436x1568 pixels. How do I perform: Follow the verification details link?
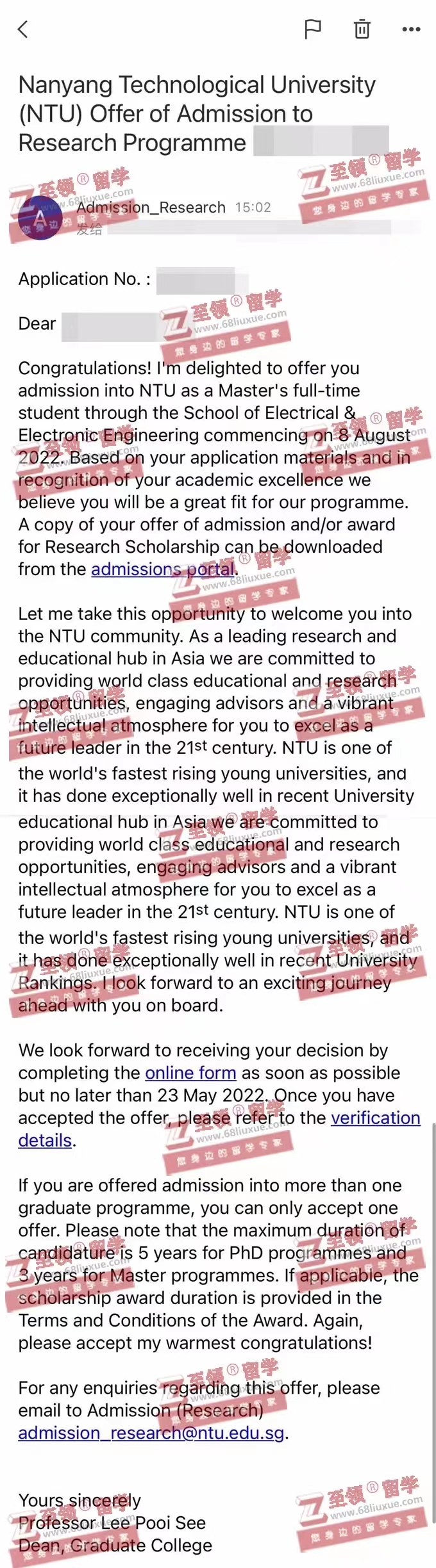[375, 1118]
